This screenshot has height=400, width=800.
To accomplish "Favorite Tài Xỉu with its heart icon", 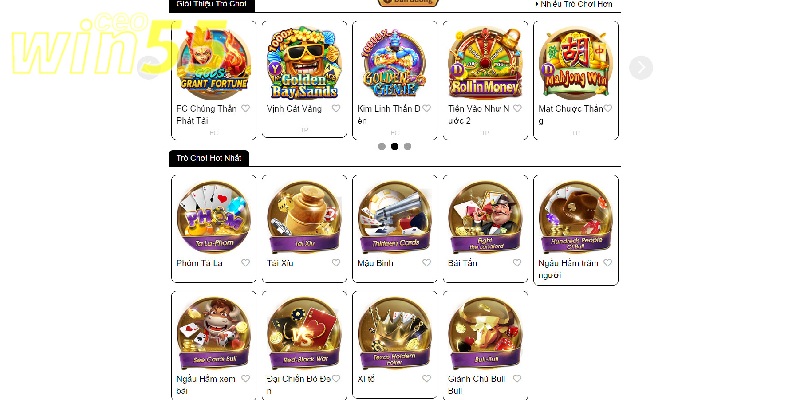I will coord(336,263).
